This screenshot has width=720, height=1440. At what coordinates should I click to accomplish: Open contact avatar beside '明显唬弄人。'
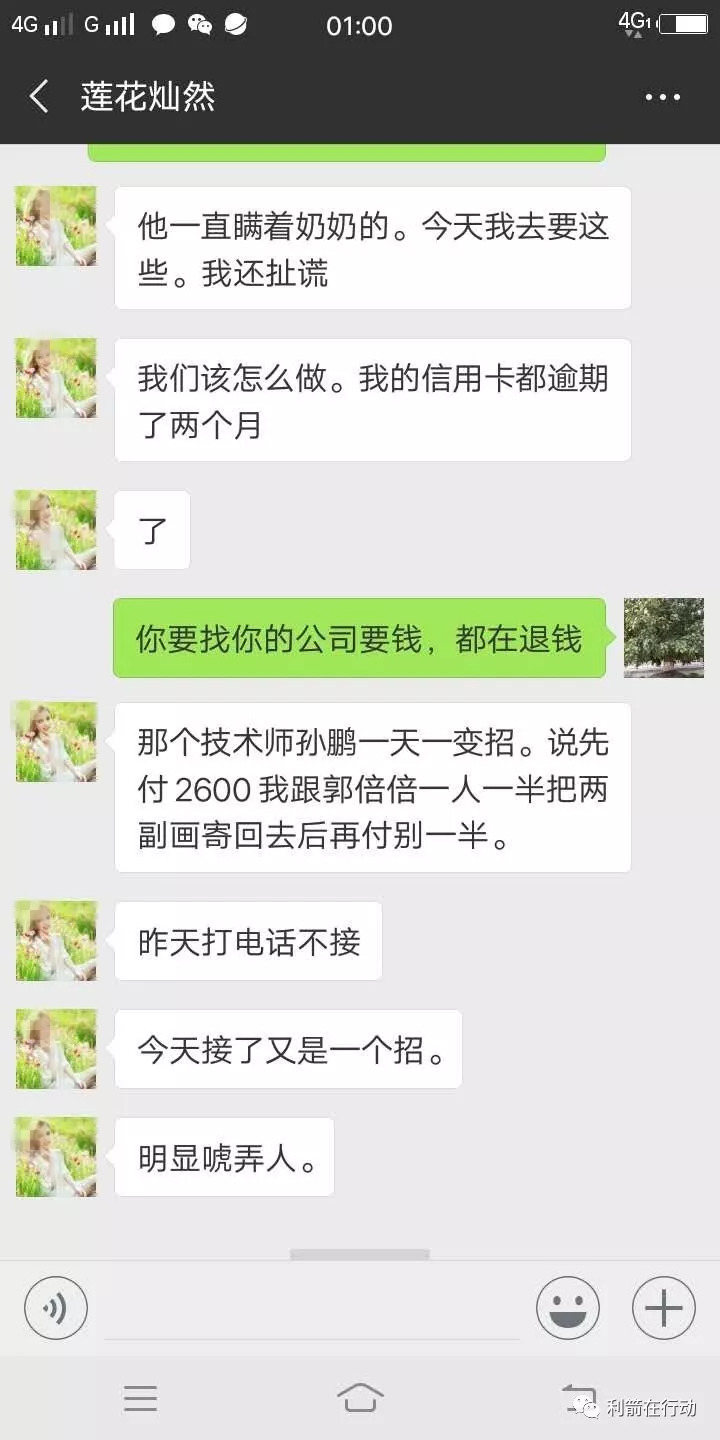56,1157
